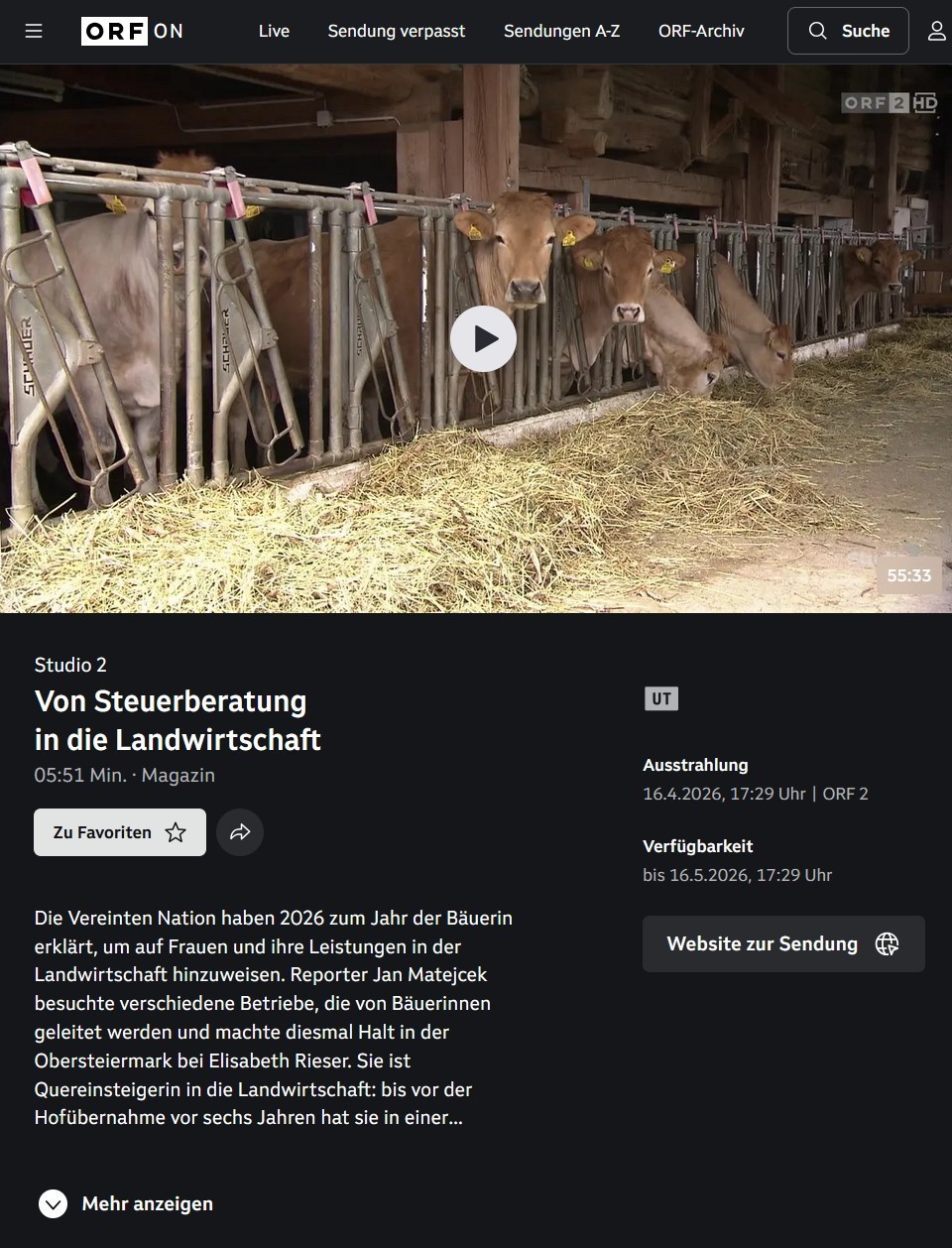Share this video
Image resolution: width=952 pixels, height=1248 pixels.
240,832
